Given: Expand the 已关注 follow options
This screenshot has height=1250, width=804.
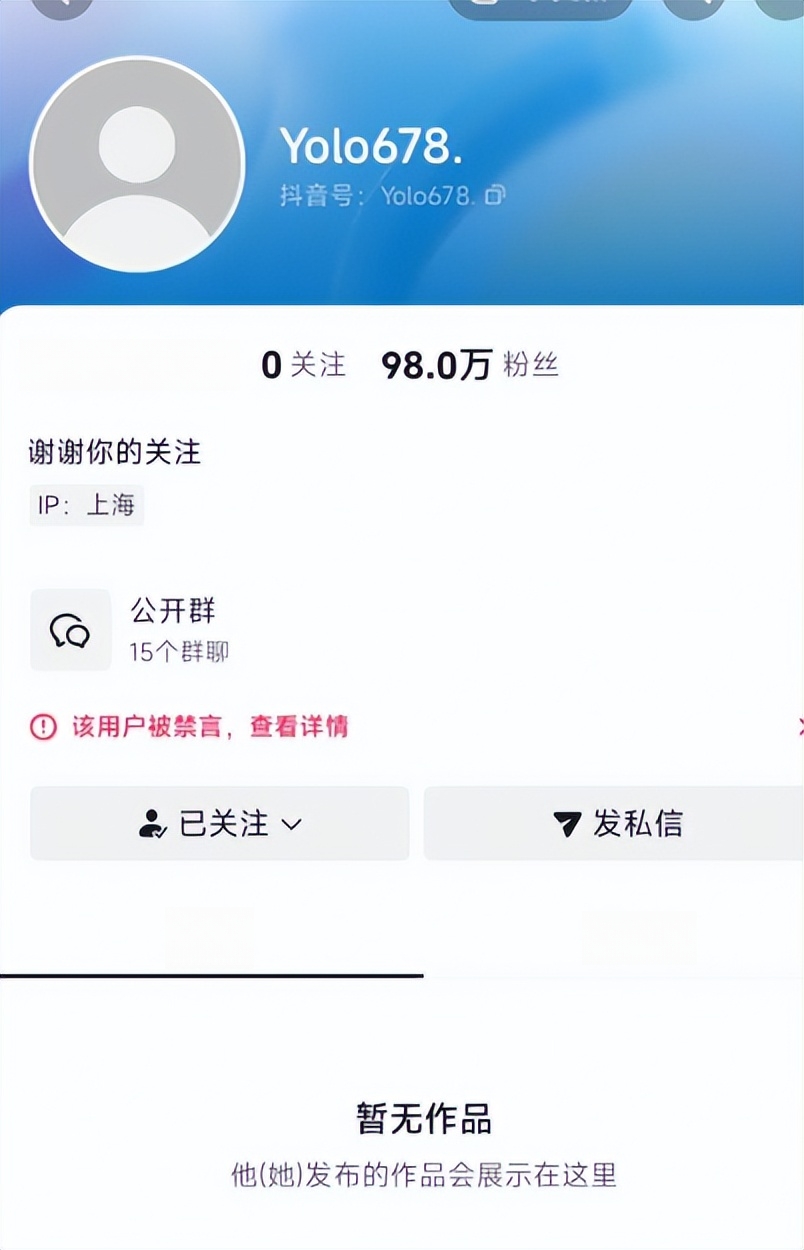Looking at the screenshot, I should click(x=220, y=823).
